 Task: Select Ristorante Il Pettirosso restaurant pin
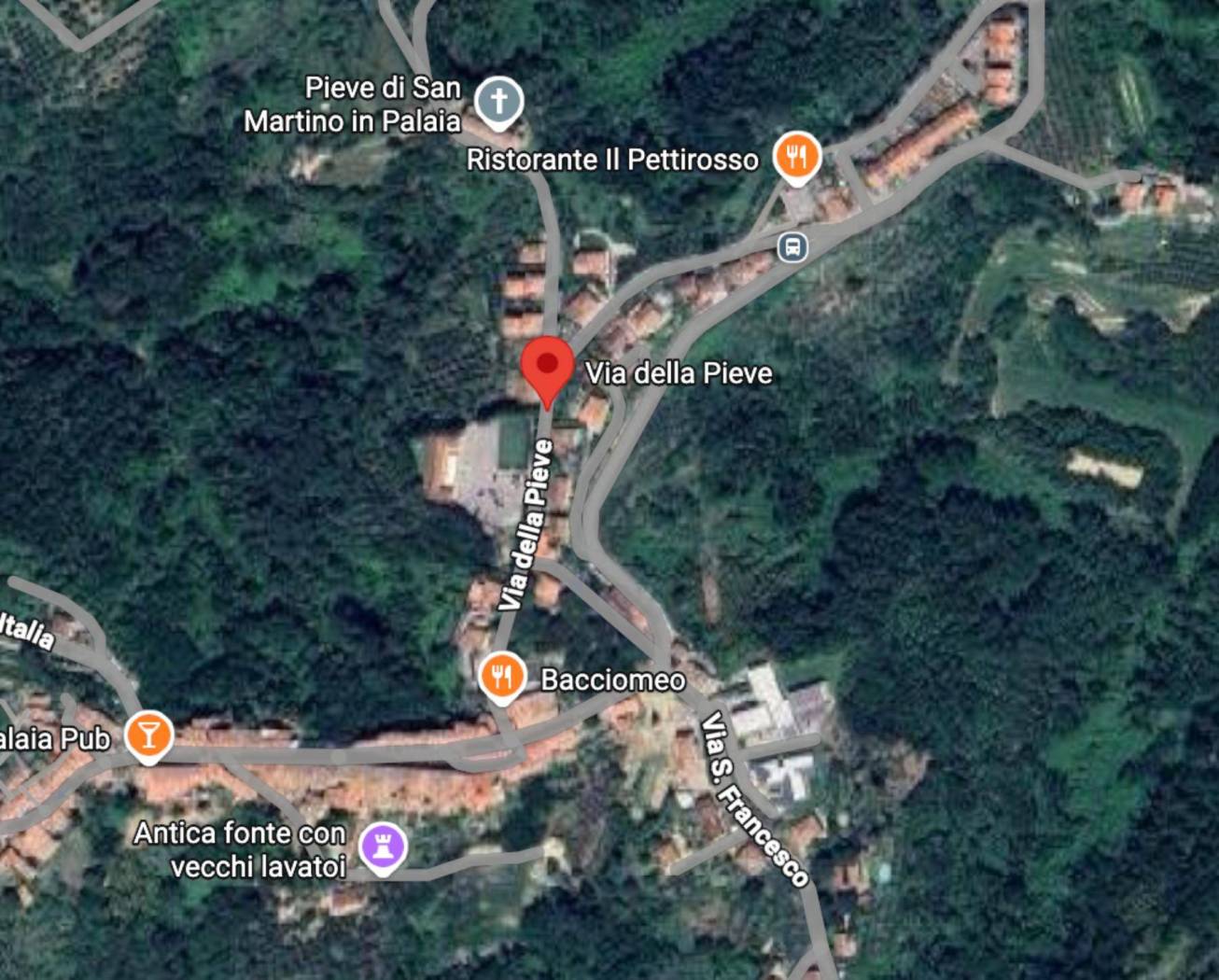[796, 156]
